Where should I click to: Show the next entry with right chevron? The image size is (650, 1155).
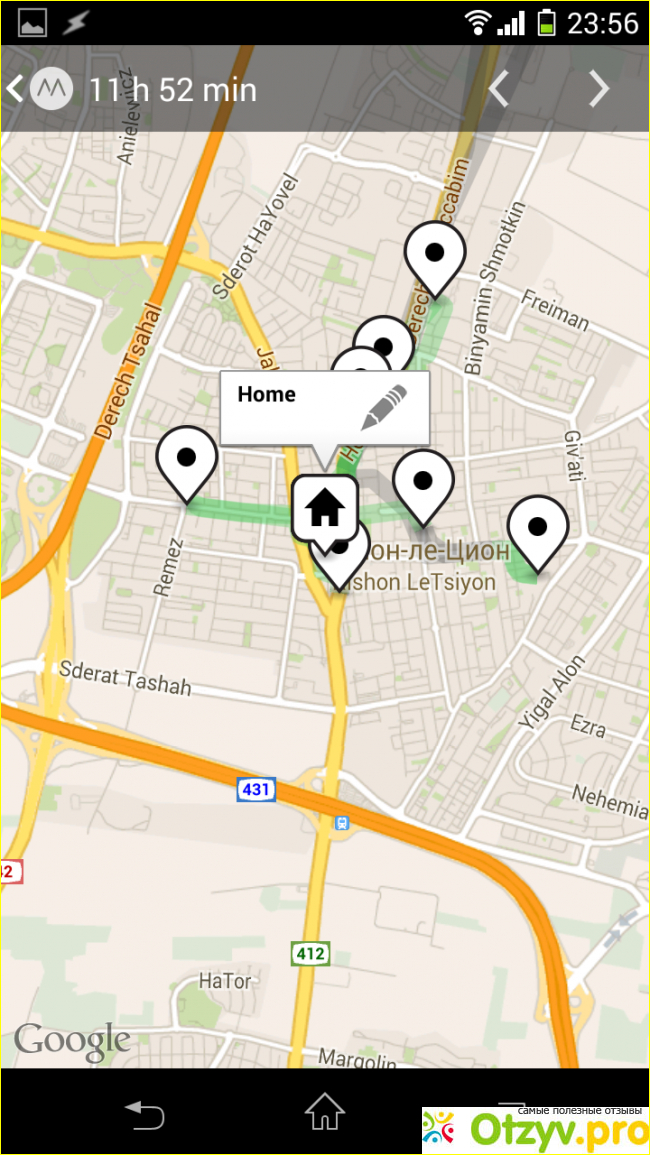point(598,89)
